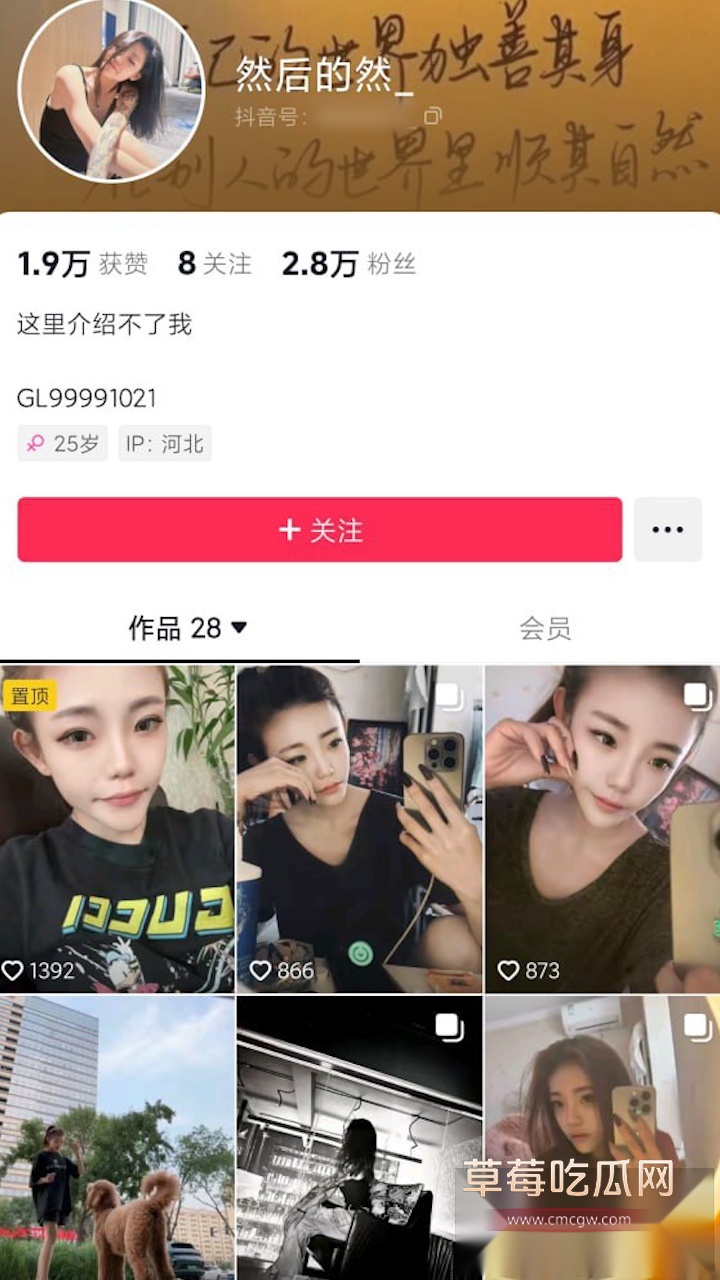Click the multi-image icon on the top-right video
The image size is (720, 1280).
point(697,693)
